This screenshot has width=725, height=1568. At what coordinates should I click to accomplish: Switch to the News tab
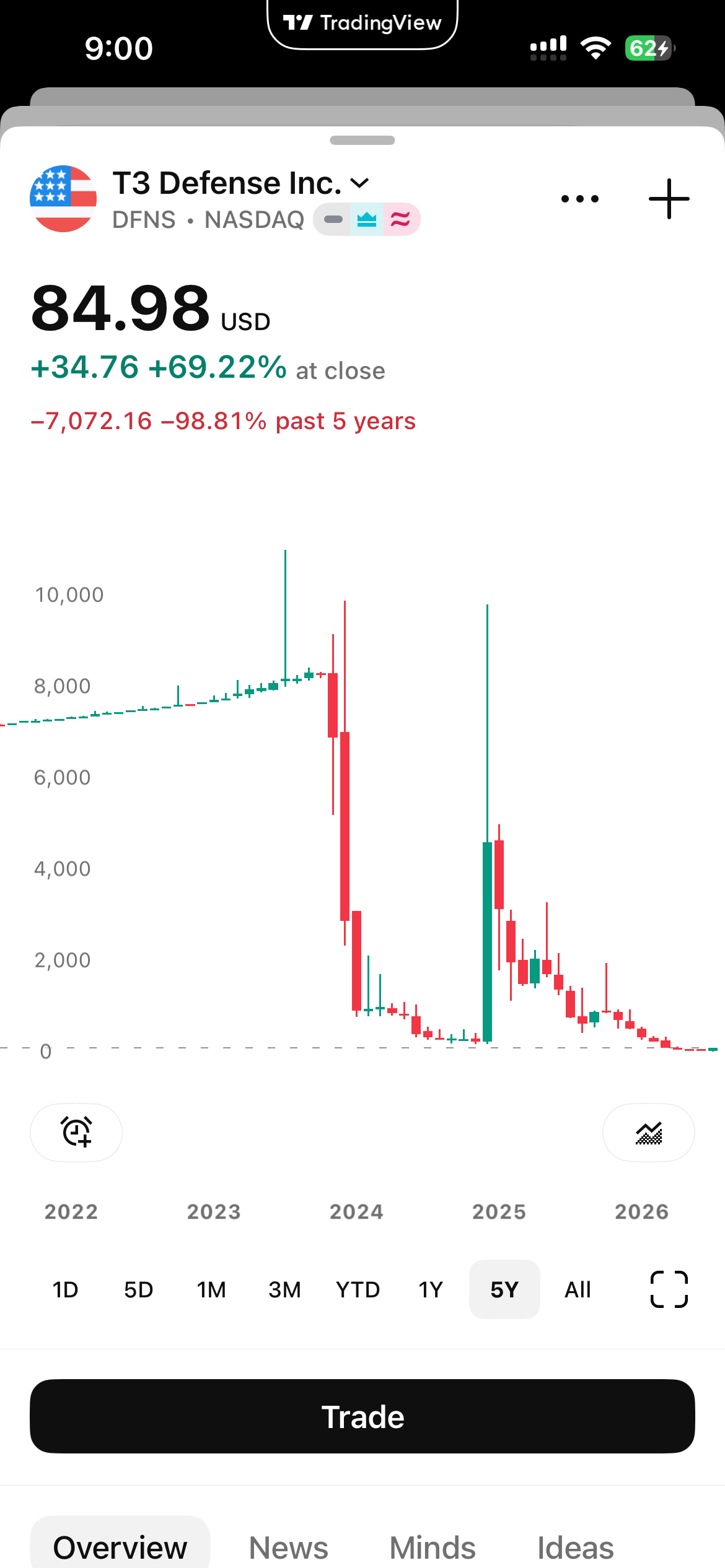[289, 1548]
